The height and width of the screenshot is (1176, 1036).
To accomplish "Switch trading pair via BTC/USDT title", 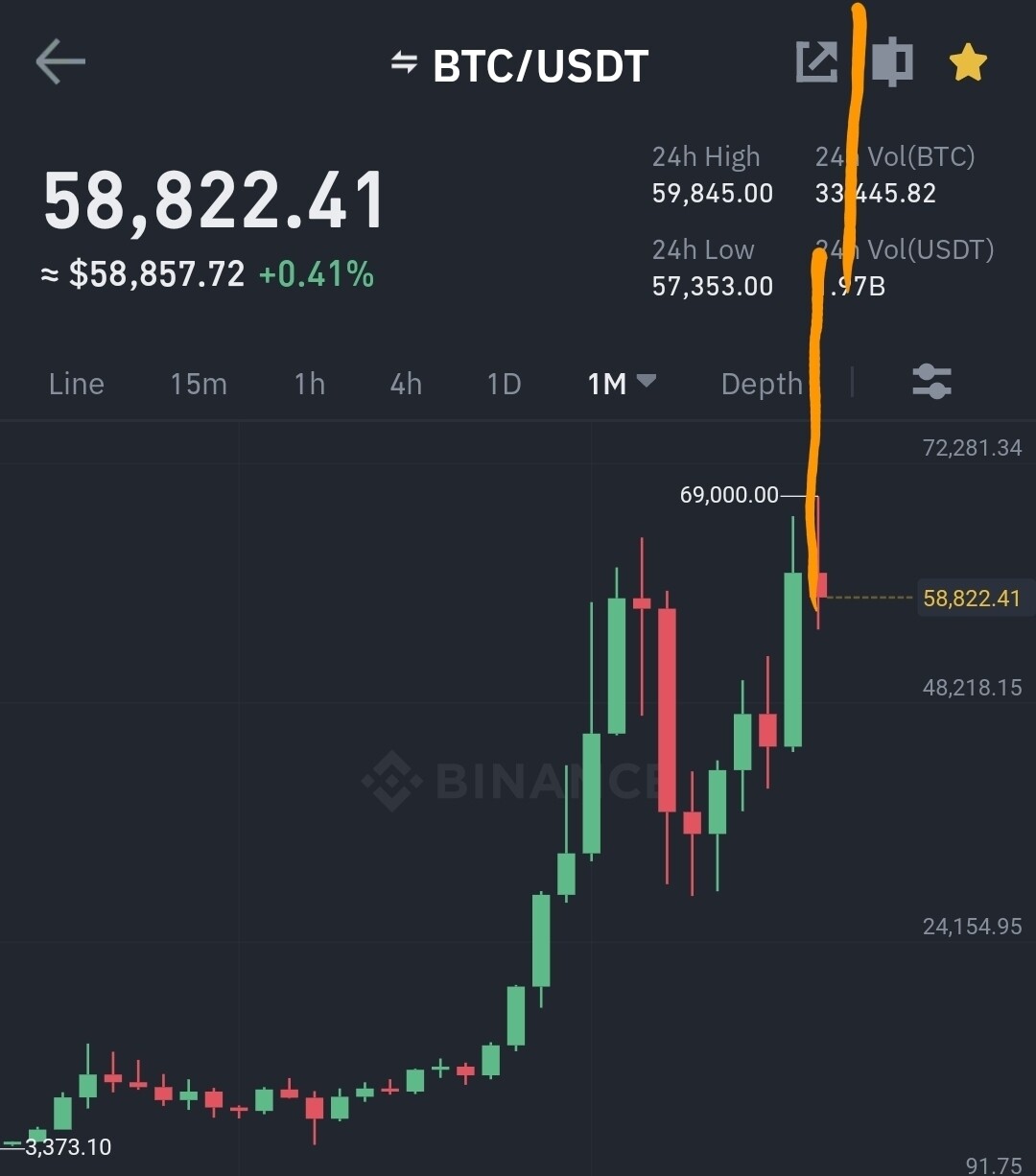I will point(520,65).
